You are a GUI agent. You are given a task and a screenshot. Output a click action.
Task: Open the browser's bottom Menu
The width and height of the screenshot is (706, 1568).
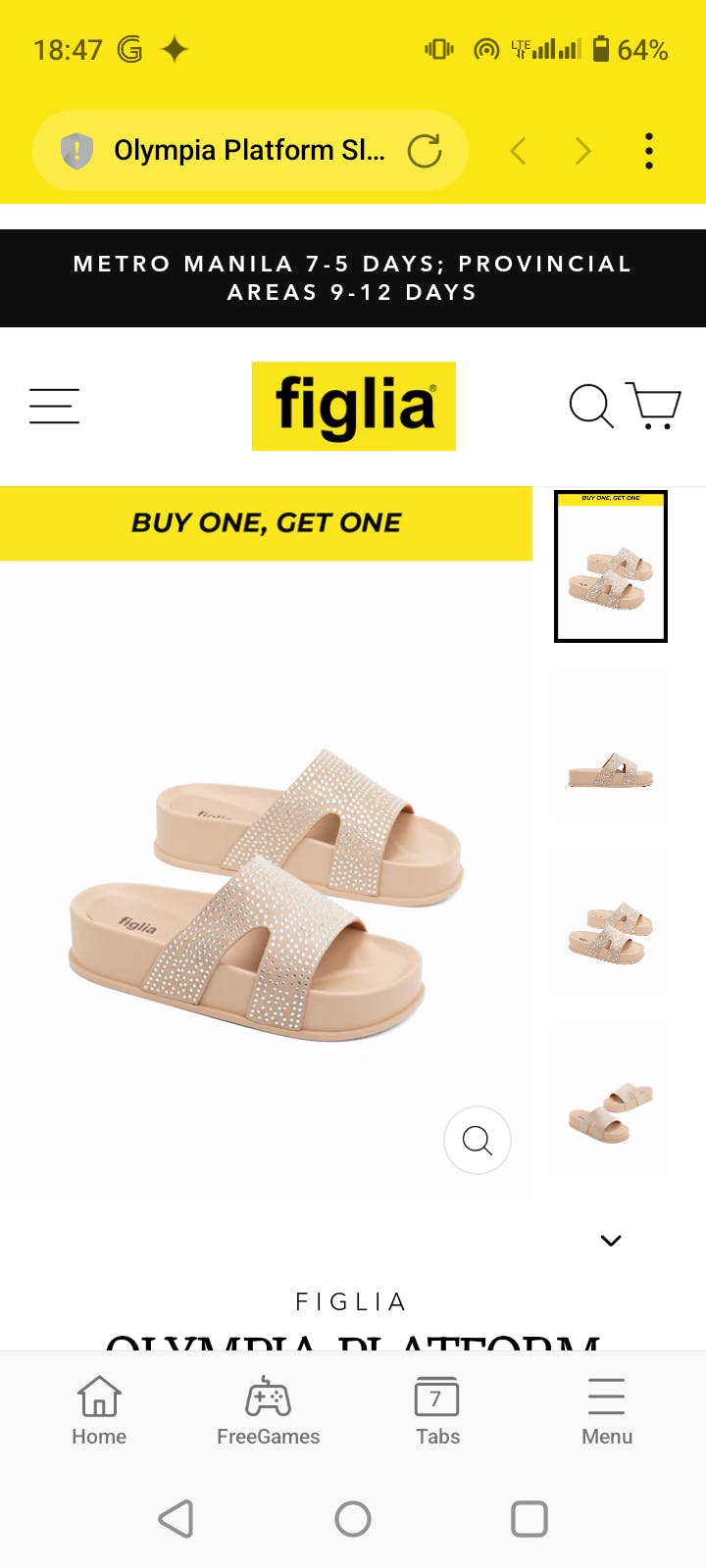pyautogui.click(x=607, y=1411)
